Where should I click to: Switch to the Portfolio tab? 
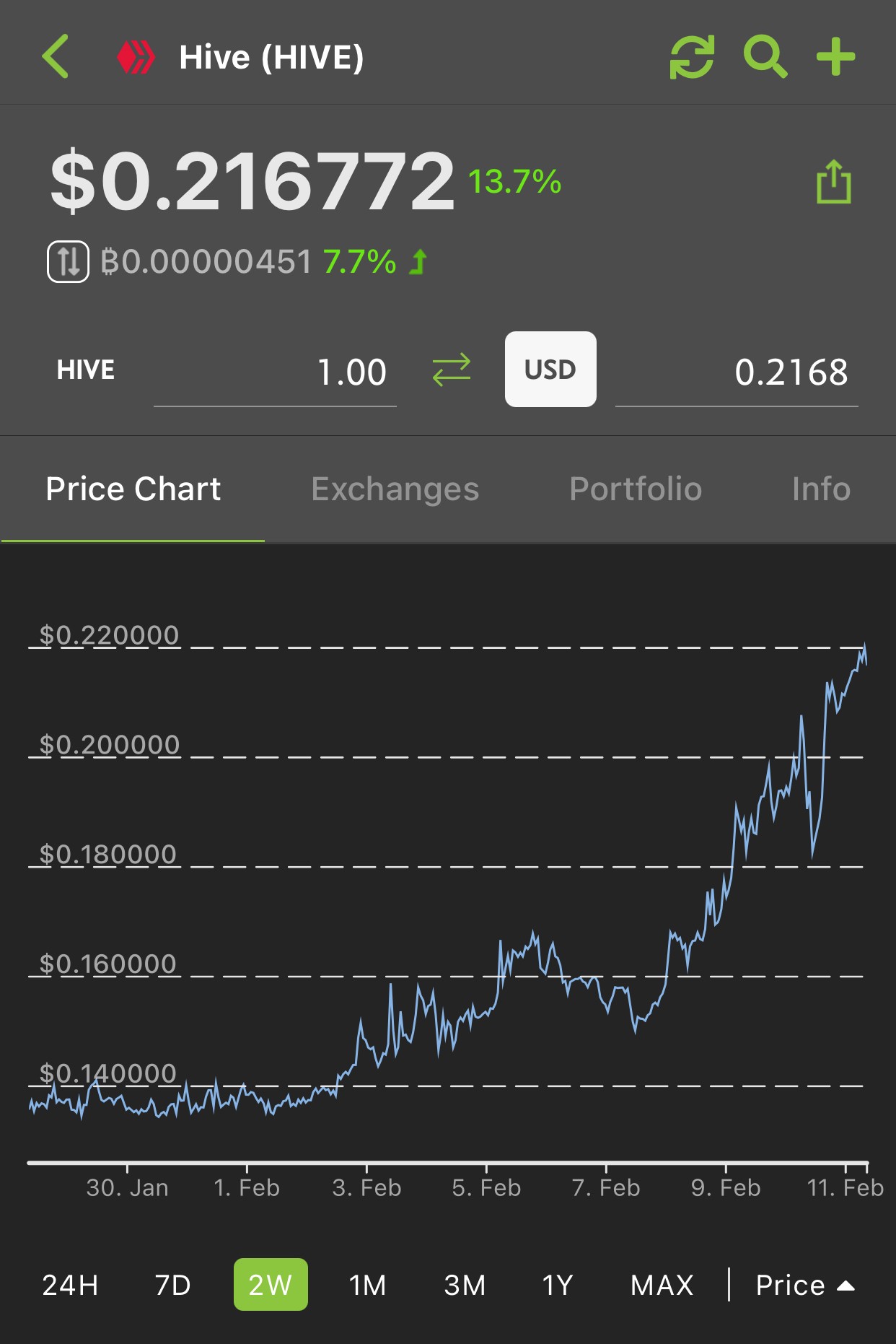[636, 489]
